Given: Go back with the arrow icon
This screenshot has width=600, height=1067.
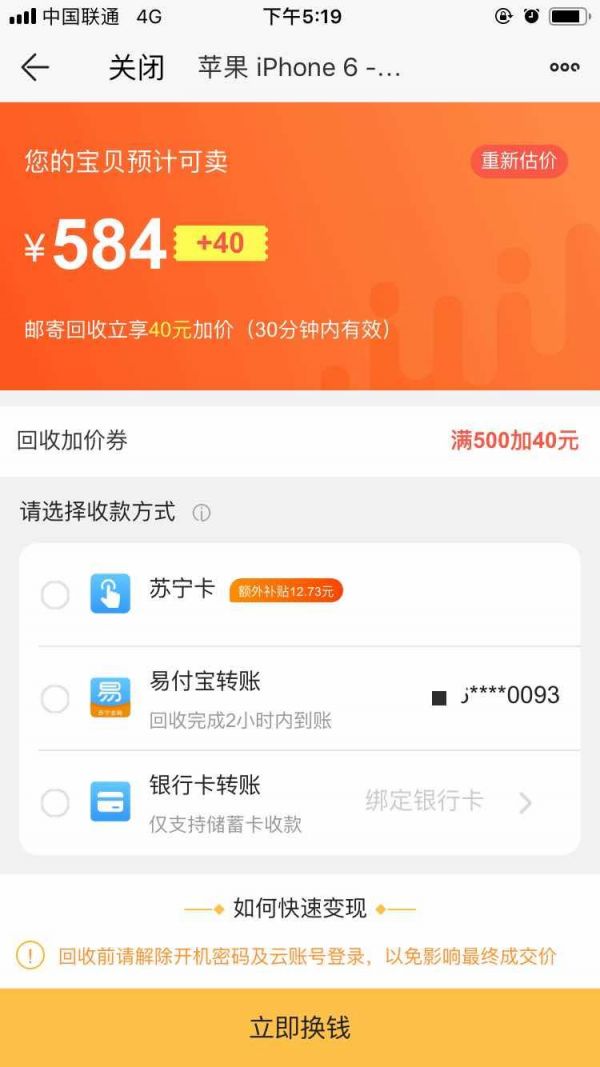Looking at the screenshot, I should [x=35, y=67].
